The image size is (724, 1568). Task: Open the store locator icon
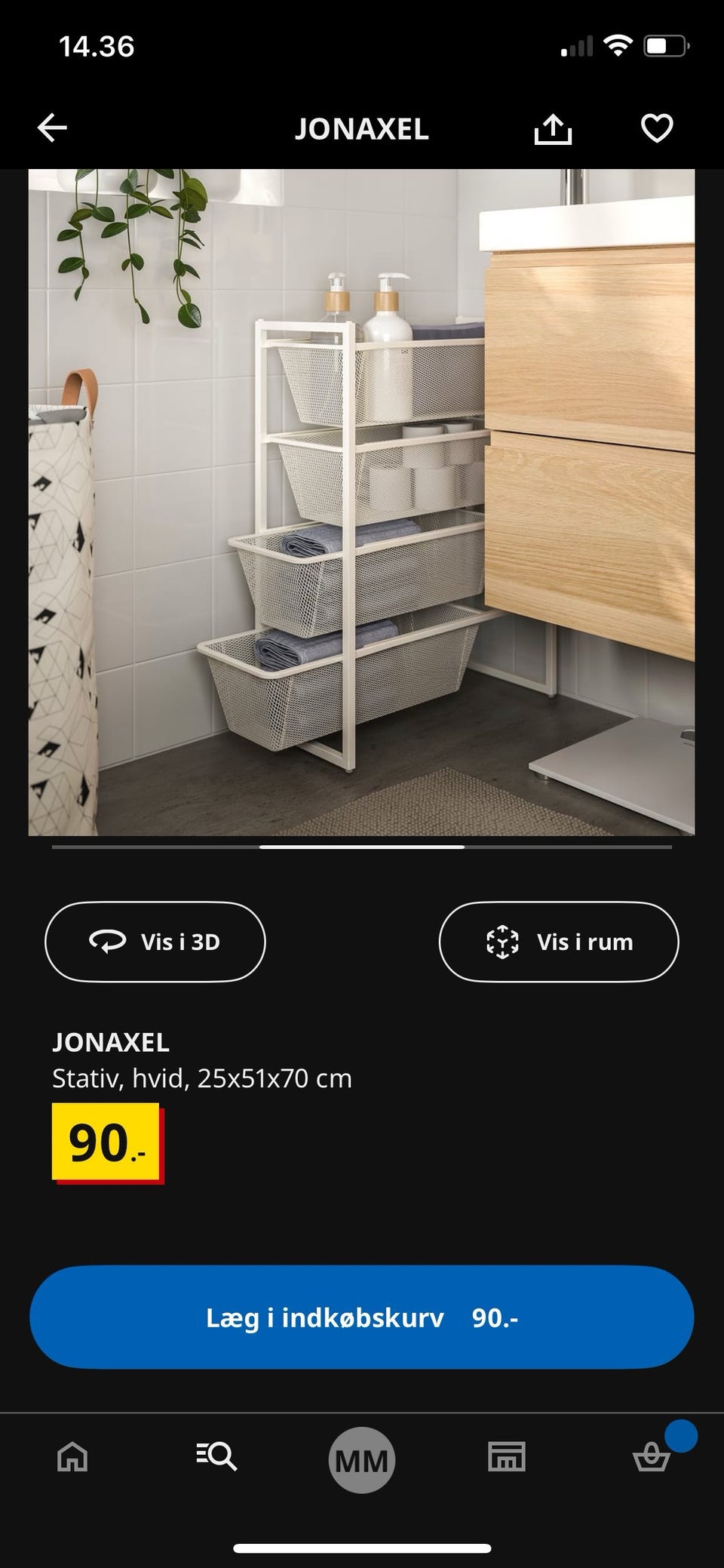[507, 1459]
